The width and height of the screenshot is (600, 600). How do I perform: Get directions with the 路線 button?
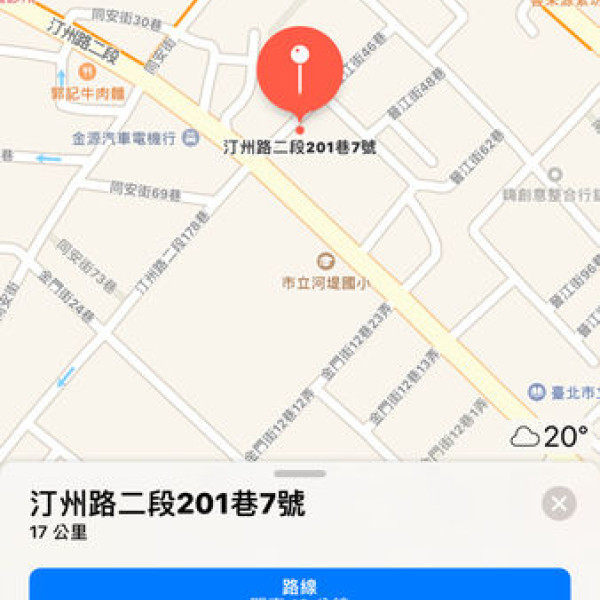(300, 584)
